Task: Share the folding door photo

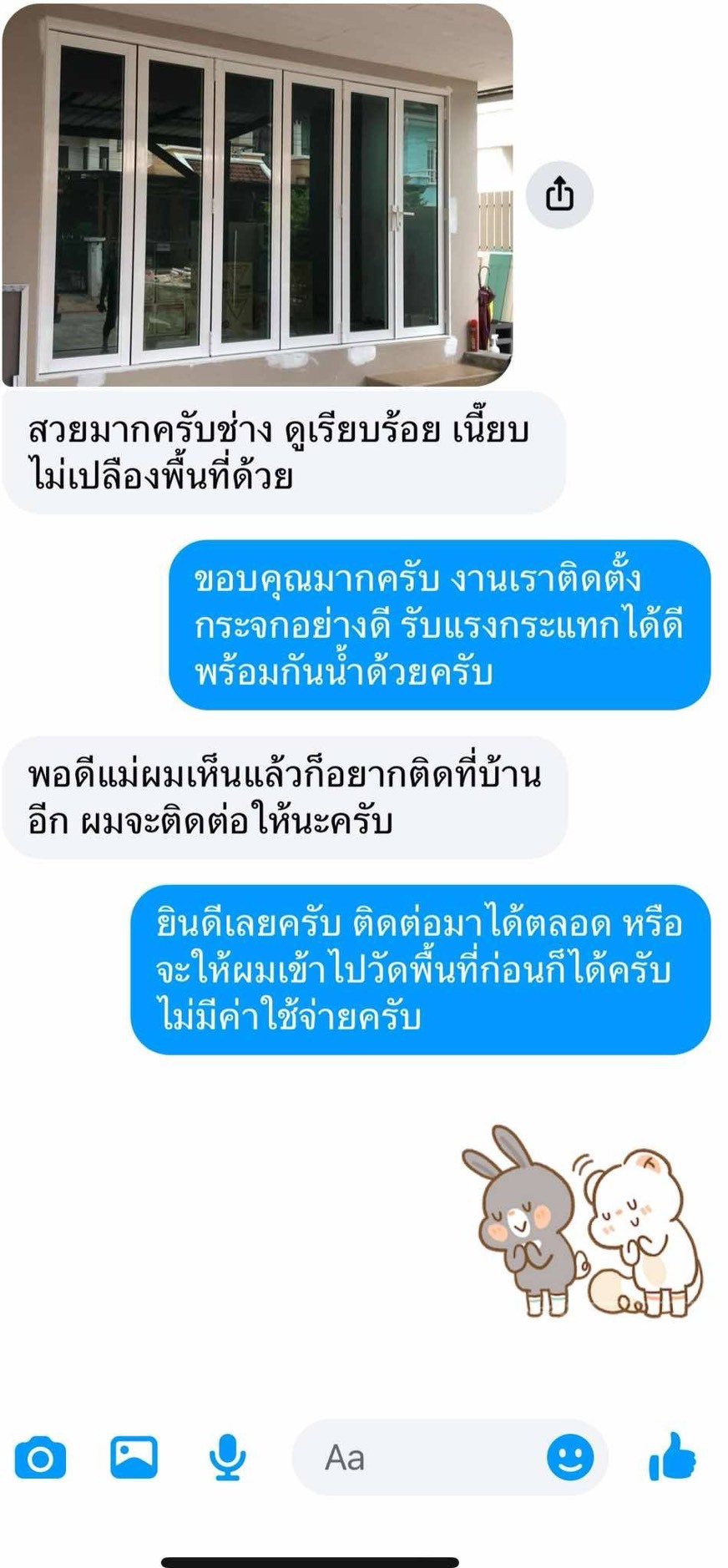Action: (x=559, y=195)
